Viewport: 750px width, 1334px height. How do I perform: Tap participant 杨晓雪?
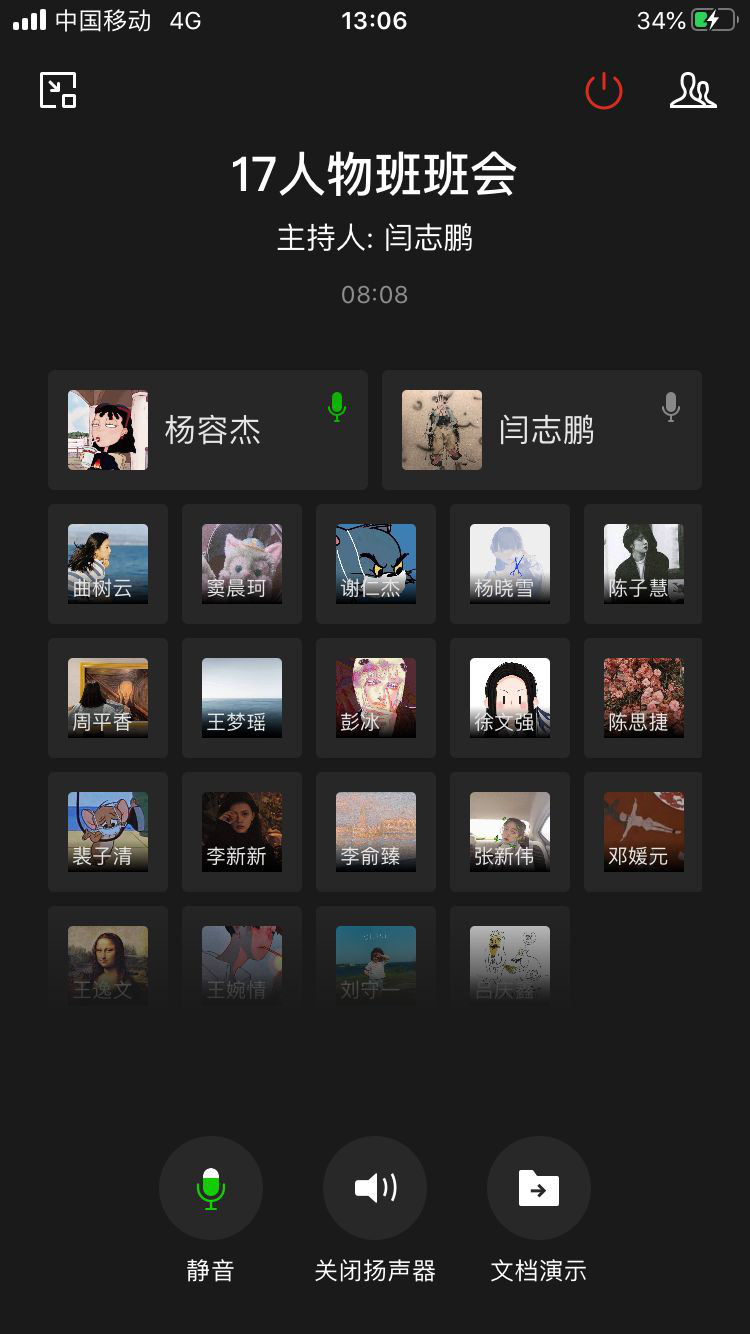[510, 564]
